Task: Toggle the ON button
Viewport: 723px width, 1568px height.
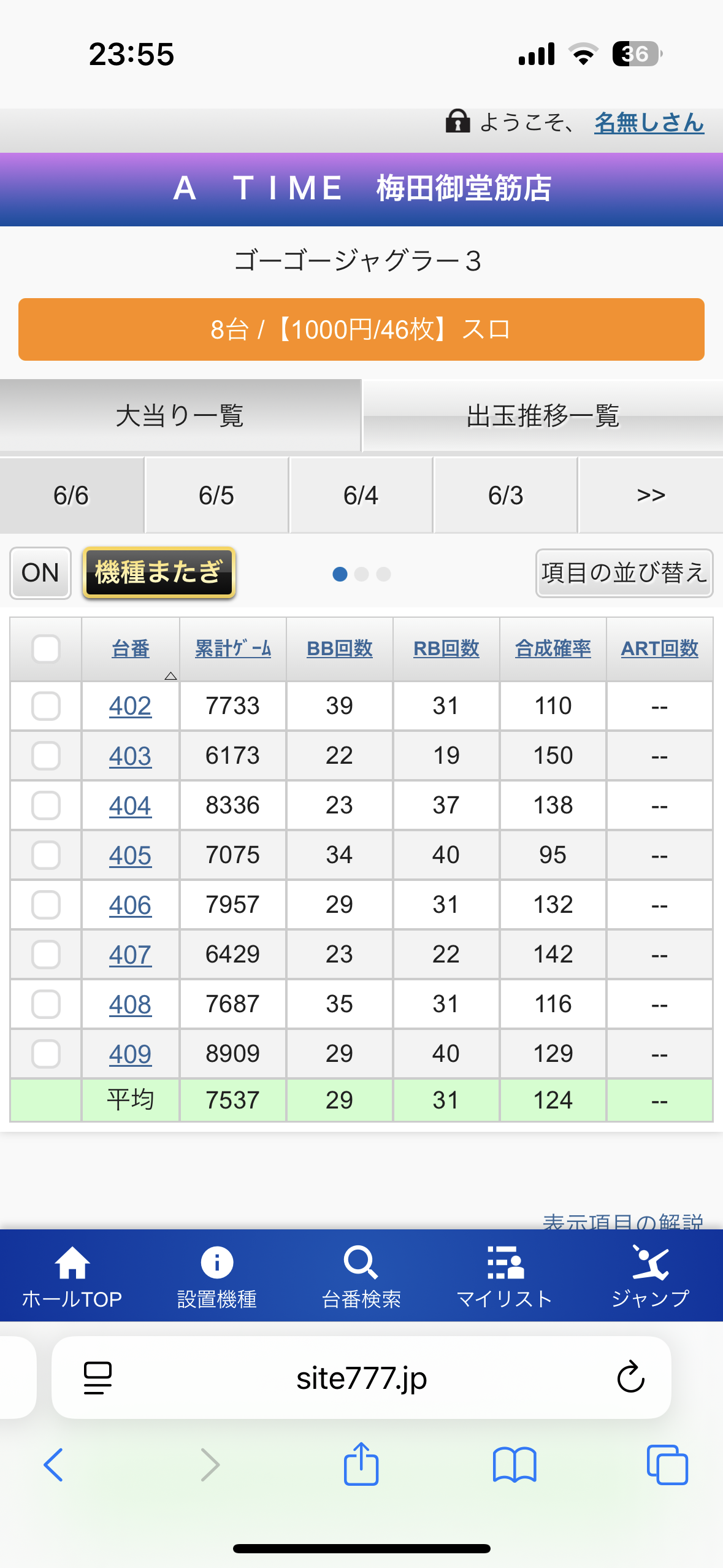Action: [x=40, y=573]
